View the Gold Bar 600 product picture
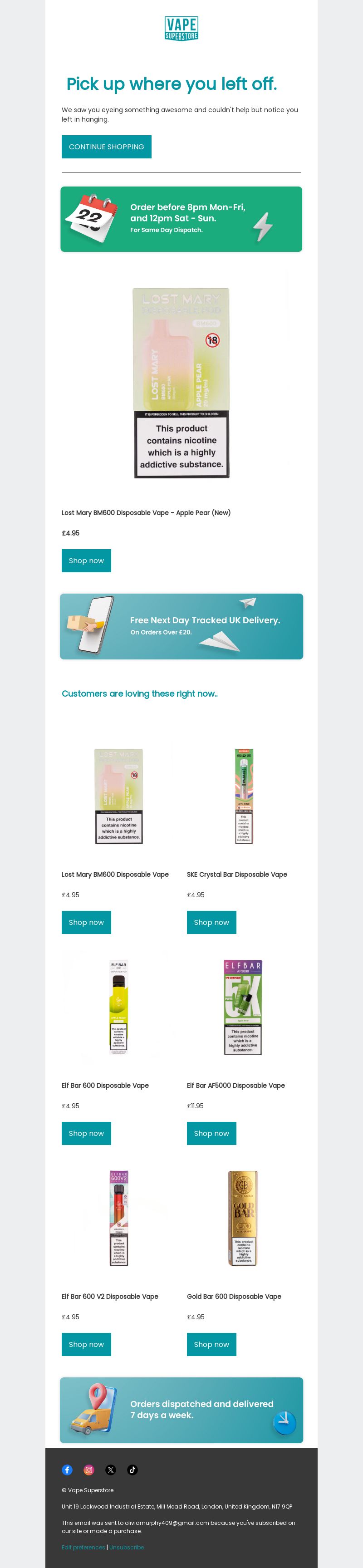Image resolution: width=363 pixels, height=1568 pixels. (243, 1218)
